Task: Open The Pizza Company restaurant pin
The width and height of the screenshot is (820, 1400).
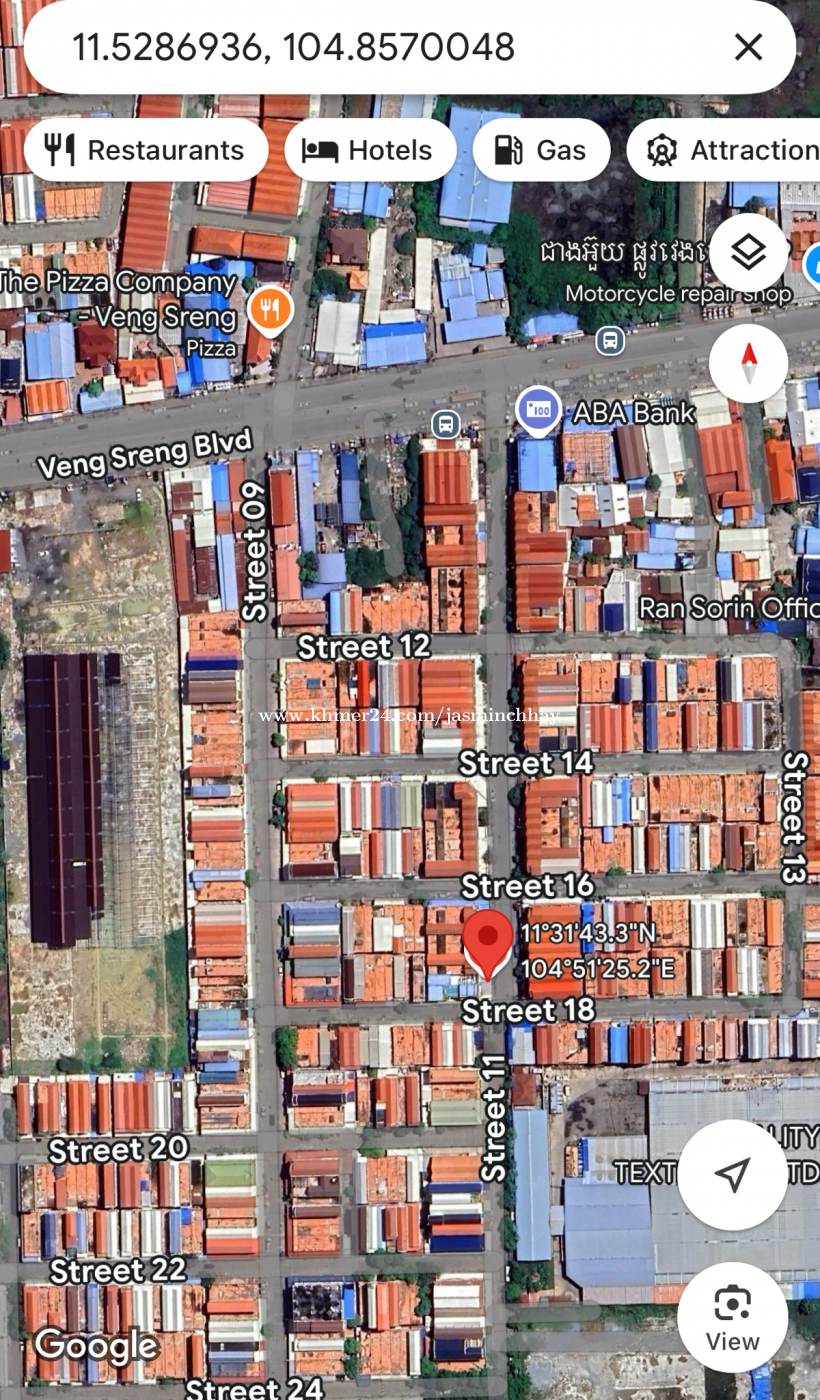Action: pyautogui.click(x=269, y=310)
